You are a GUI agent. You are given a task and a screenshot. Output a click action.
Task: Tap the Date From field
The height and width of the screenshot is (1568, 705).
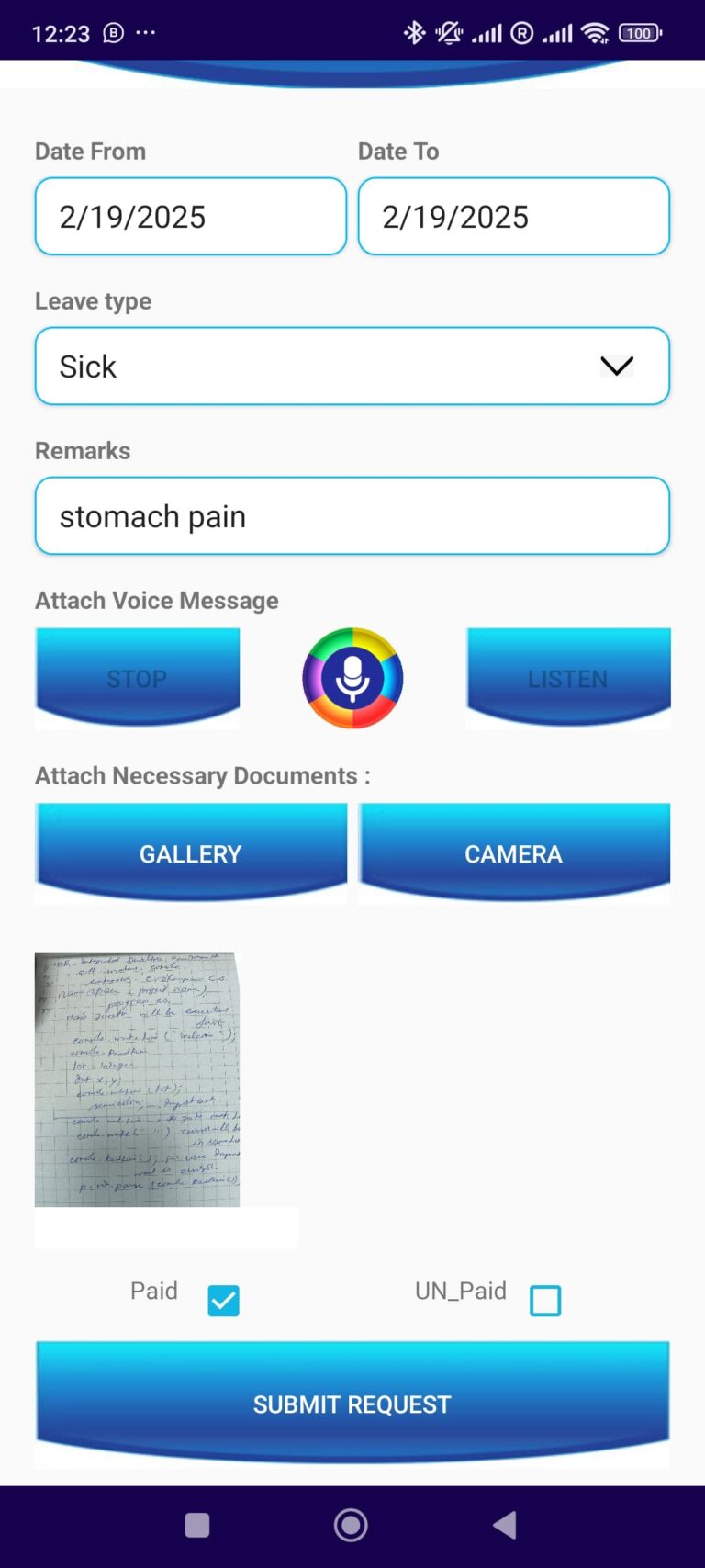point(190,217)
